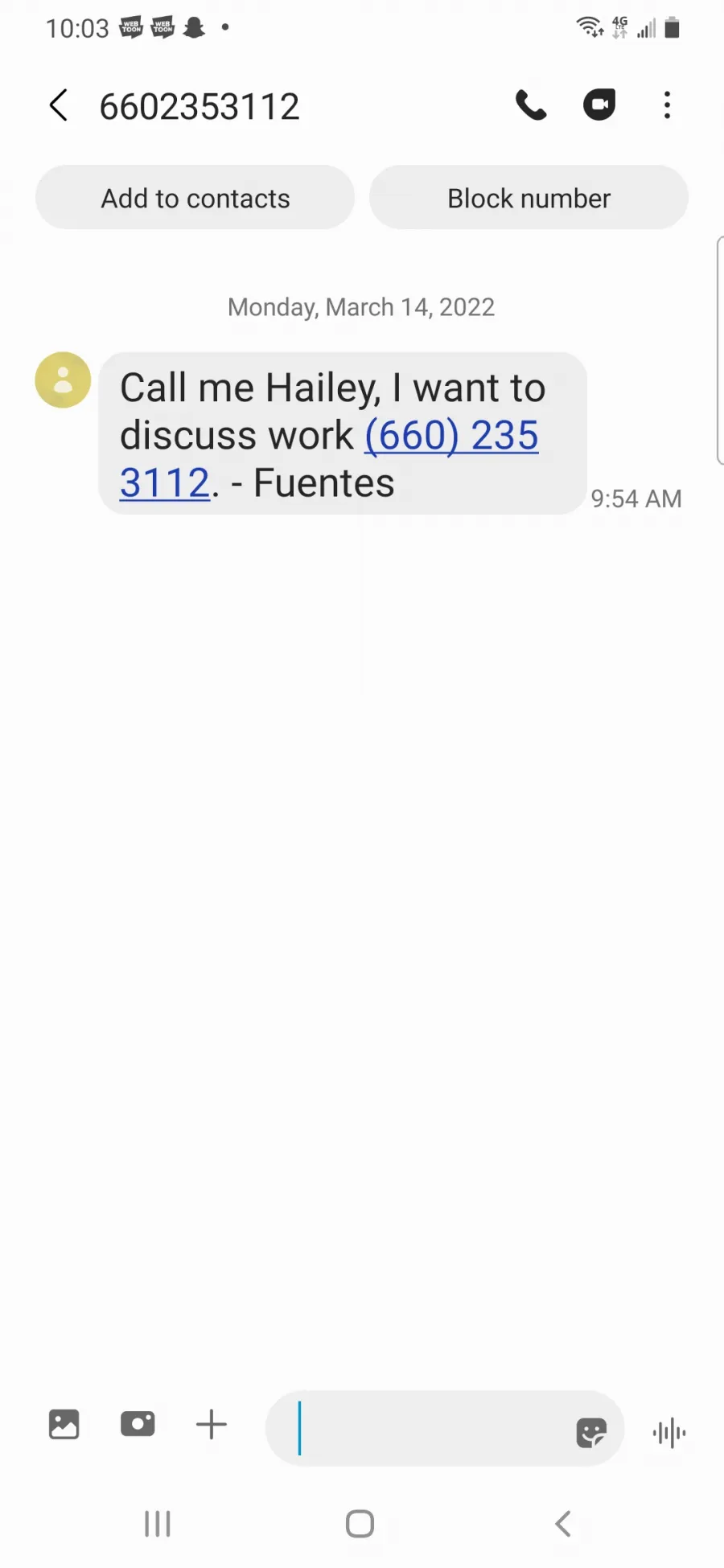The image size is (724, 1568).
Task: Add to contacts
Action: pyautogui.click(x=195, y=198)
